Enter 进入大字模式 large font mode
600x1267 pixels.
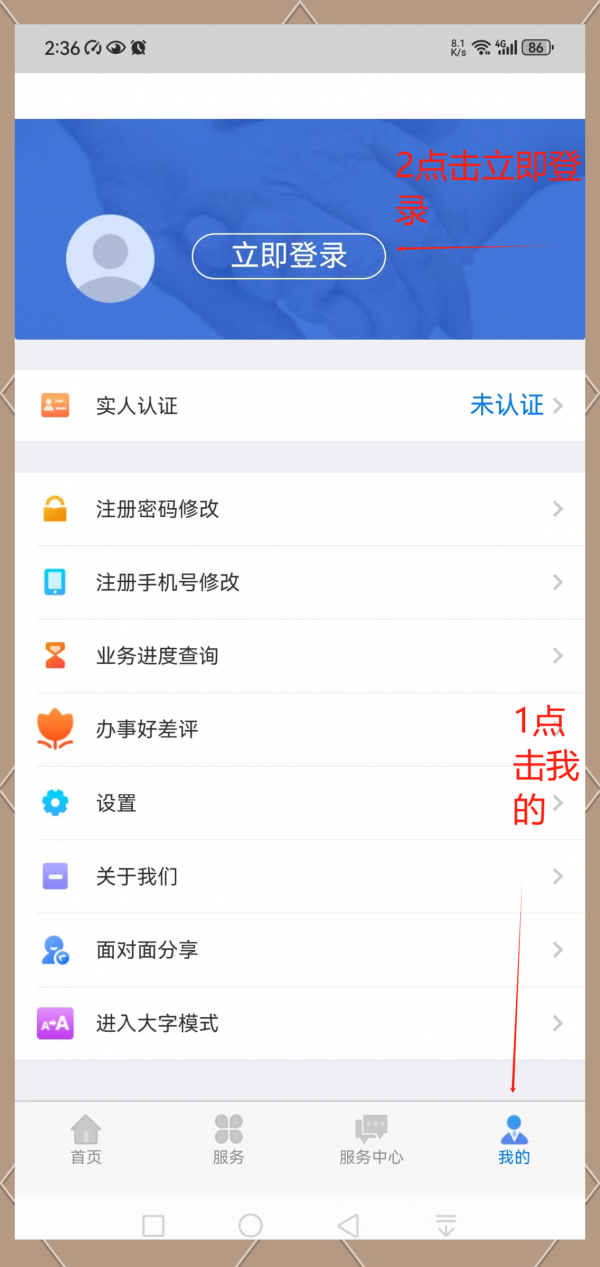pyautogui.click(x=300, y=1023)
